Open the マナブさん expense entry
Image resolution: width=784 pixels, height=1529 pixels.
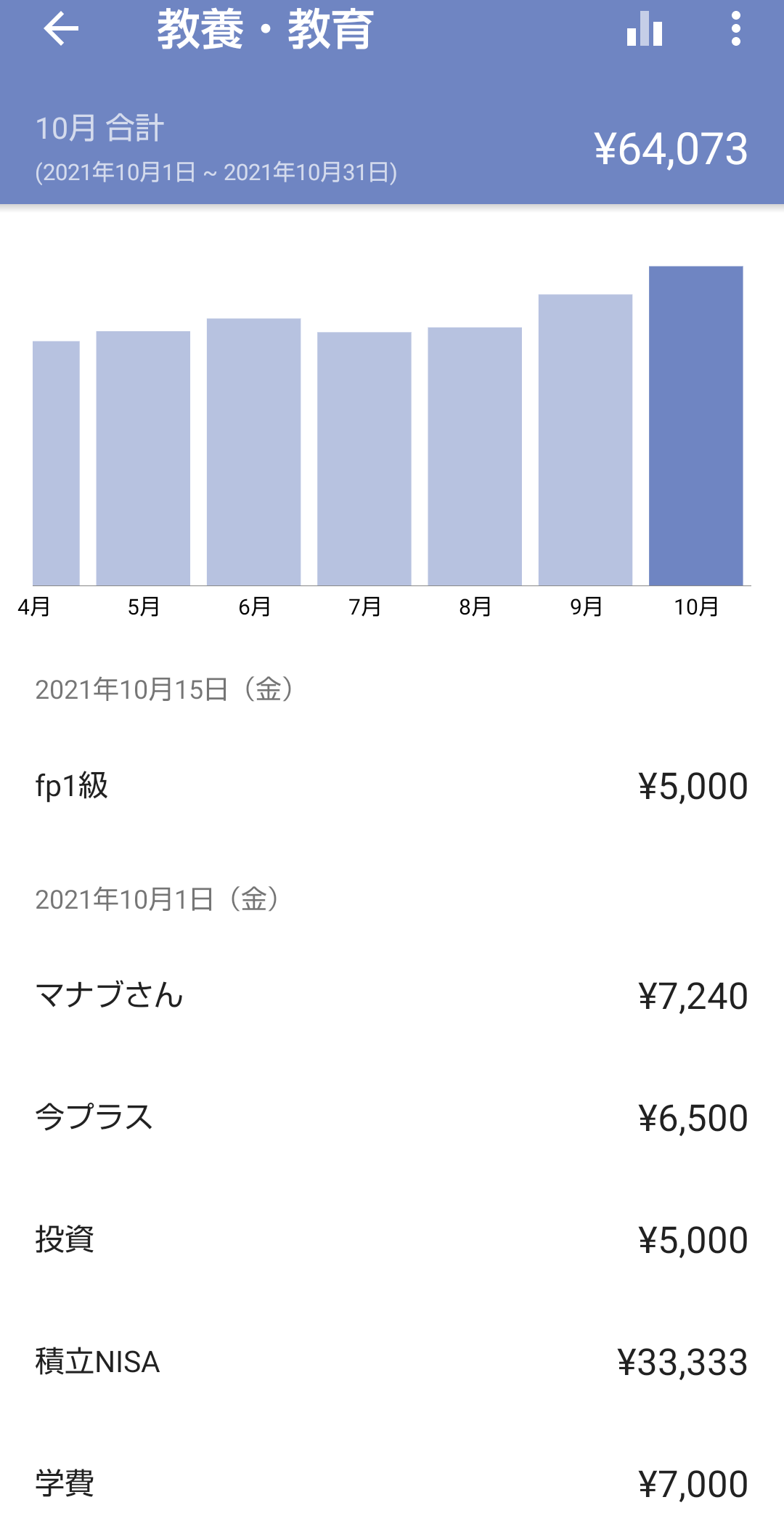tap(392, 995)
